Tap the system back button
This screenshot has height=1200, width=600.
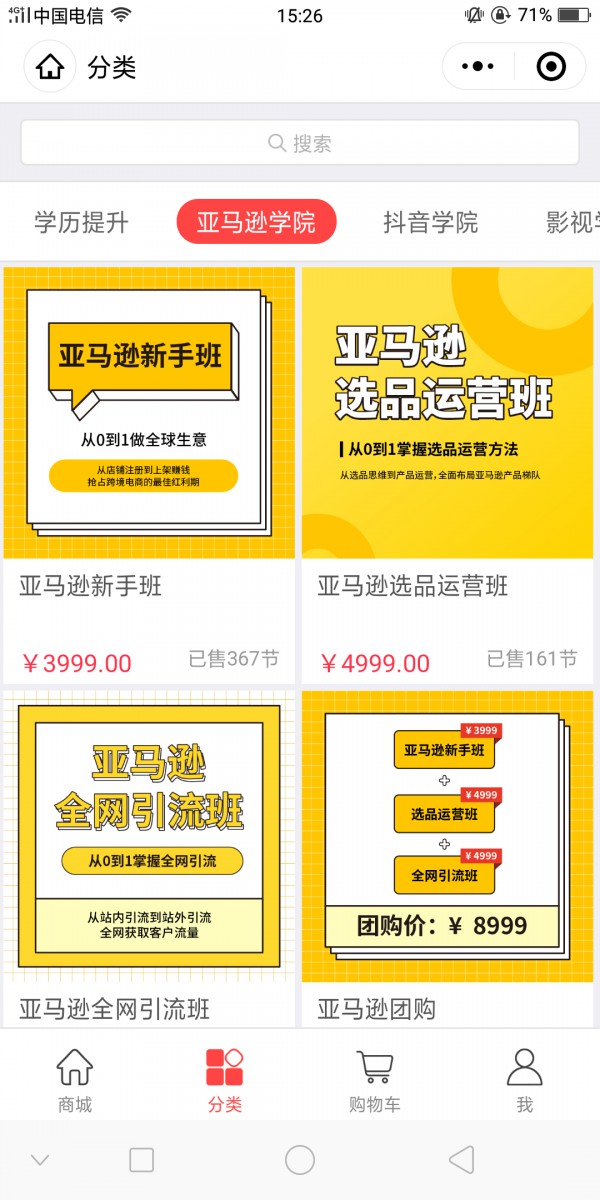click(461, 1160)
